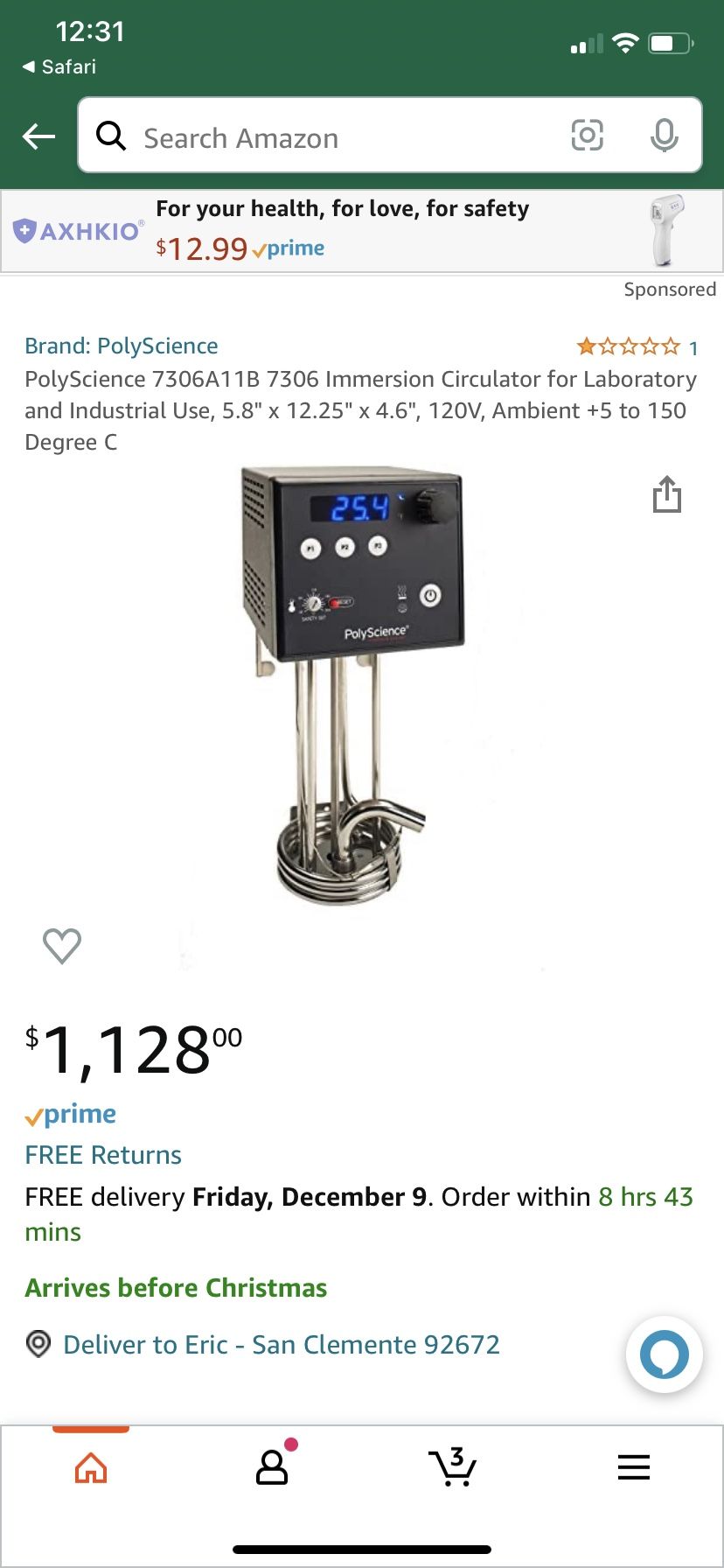Screen dimensions: 724x1568
Task: Open your shopping cart with 3 items
Action: point(453,1466)
